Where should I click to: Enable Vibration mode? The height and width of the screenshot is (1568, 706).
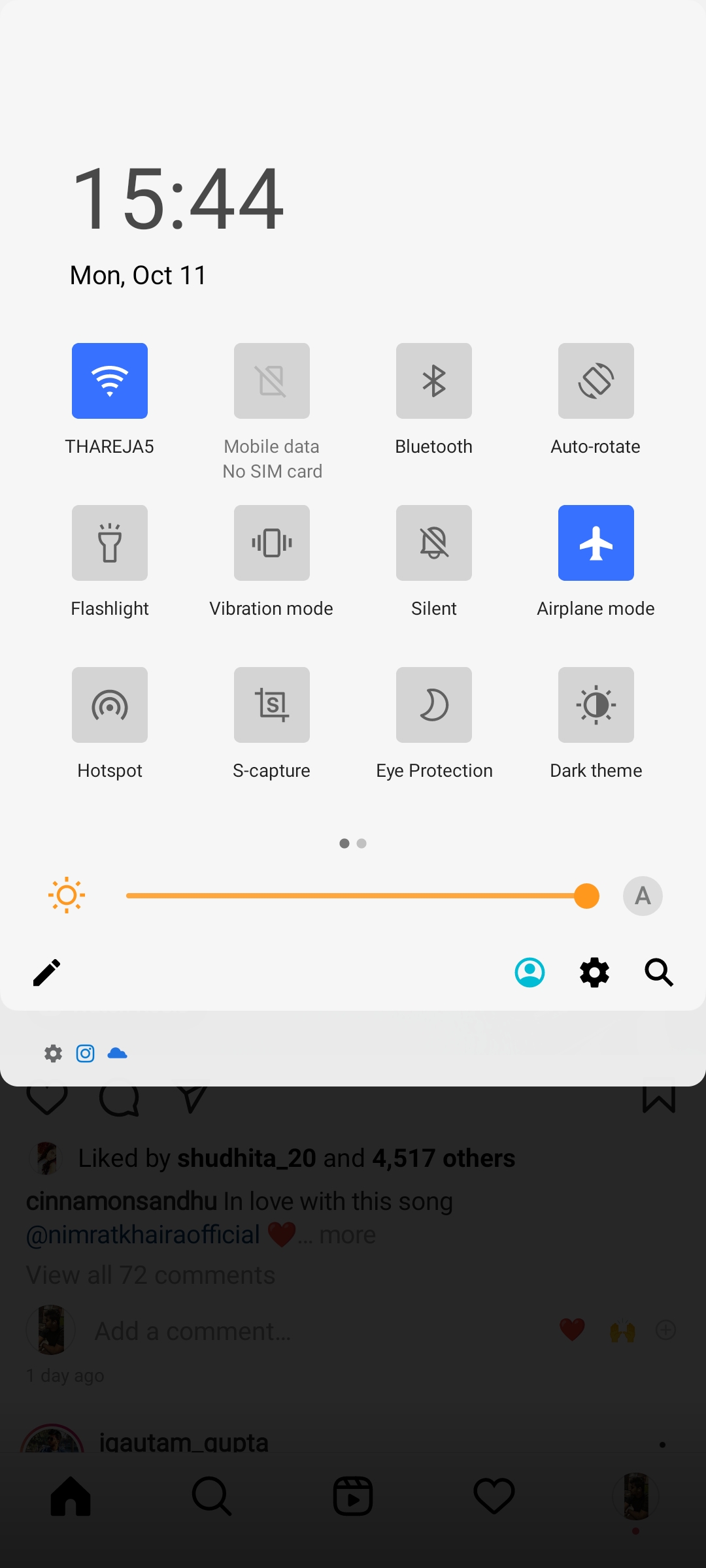[x=272, y=543]
